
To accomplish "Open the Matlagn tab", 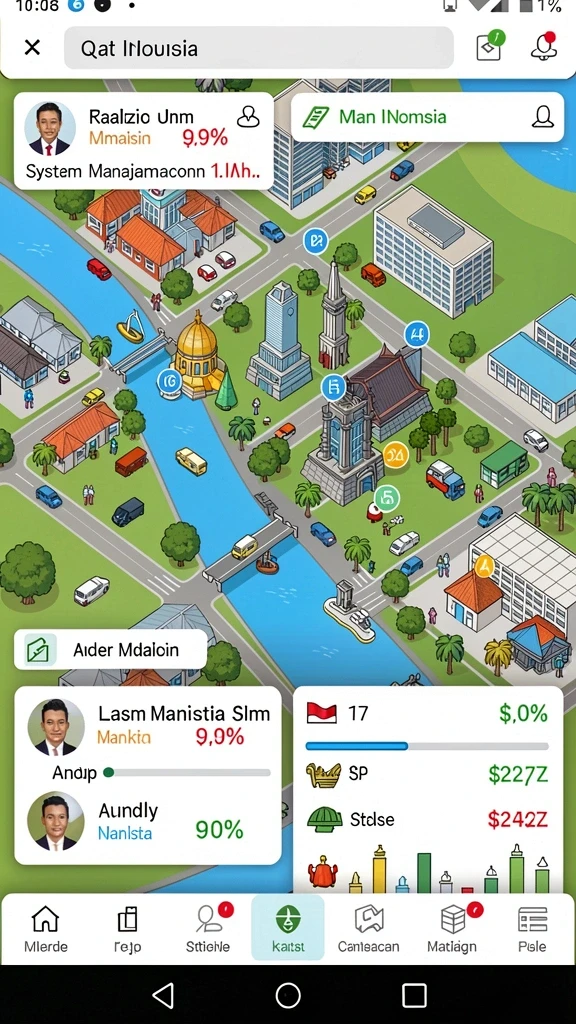I will tap(452, 929).
